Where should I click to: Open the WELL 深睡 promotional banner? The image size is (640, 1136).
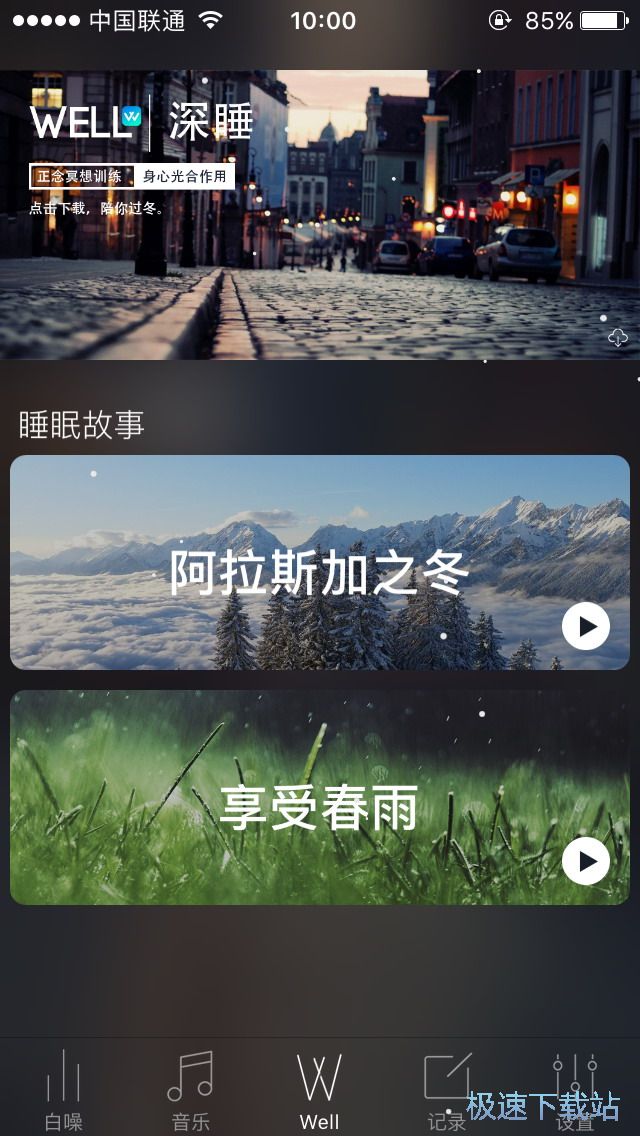pyautogui.click(x=320, y=214)
